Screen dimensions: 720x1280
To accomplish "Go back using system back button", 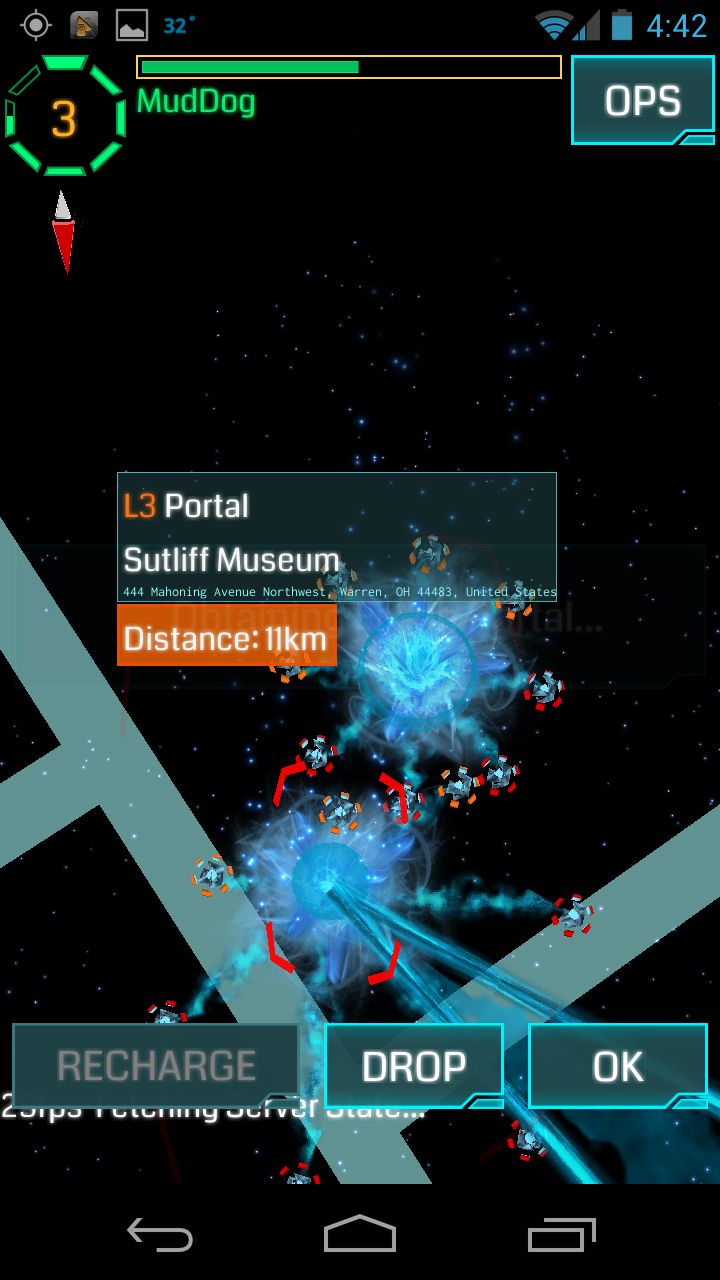I will 160,1235.
